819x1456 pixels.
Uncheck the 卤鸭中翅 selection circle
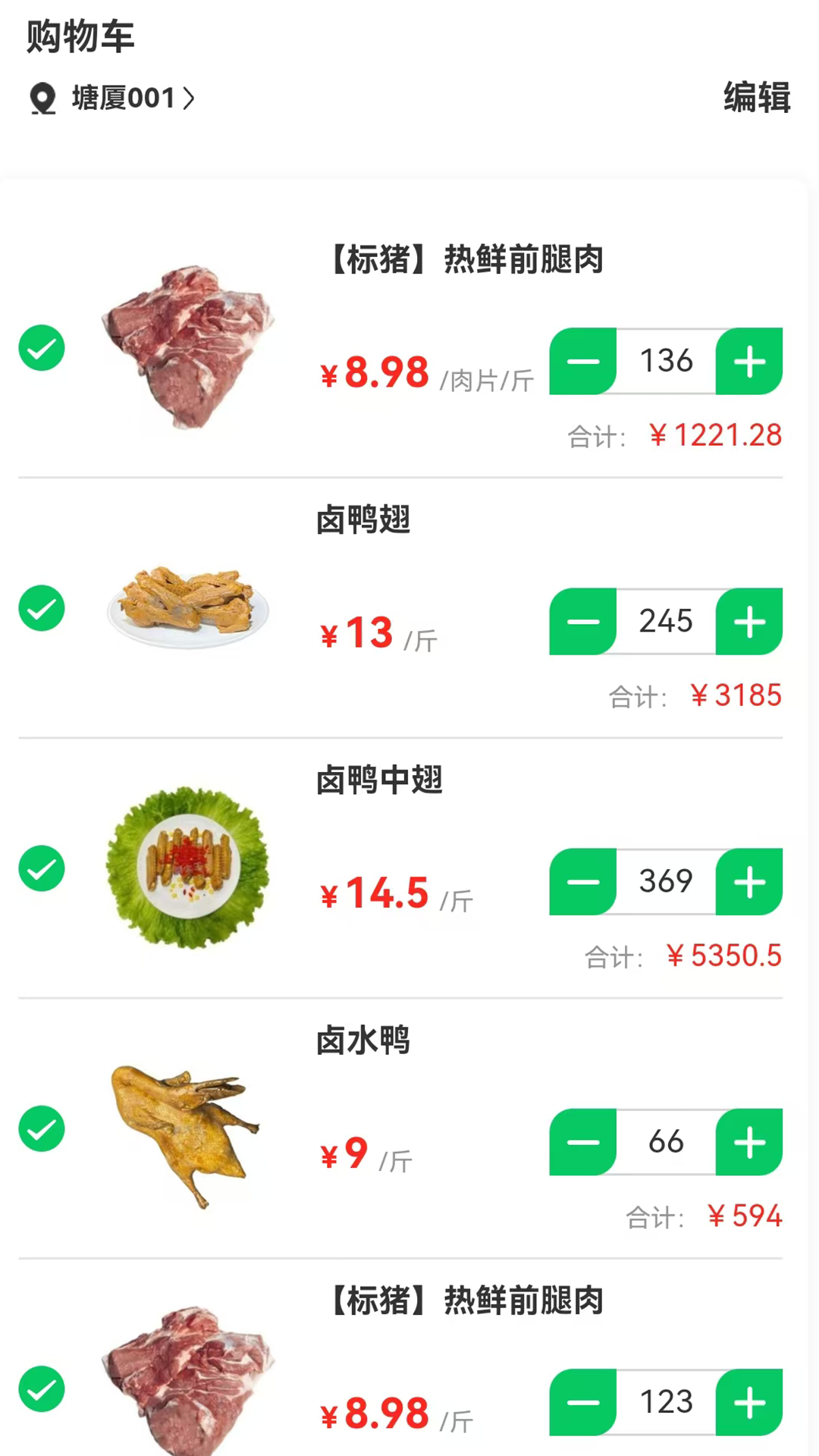tap(42, 868)
